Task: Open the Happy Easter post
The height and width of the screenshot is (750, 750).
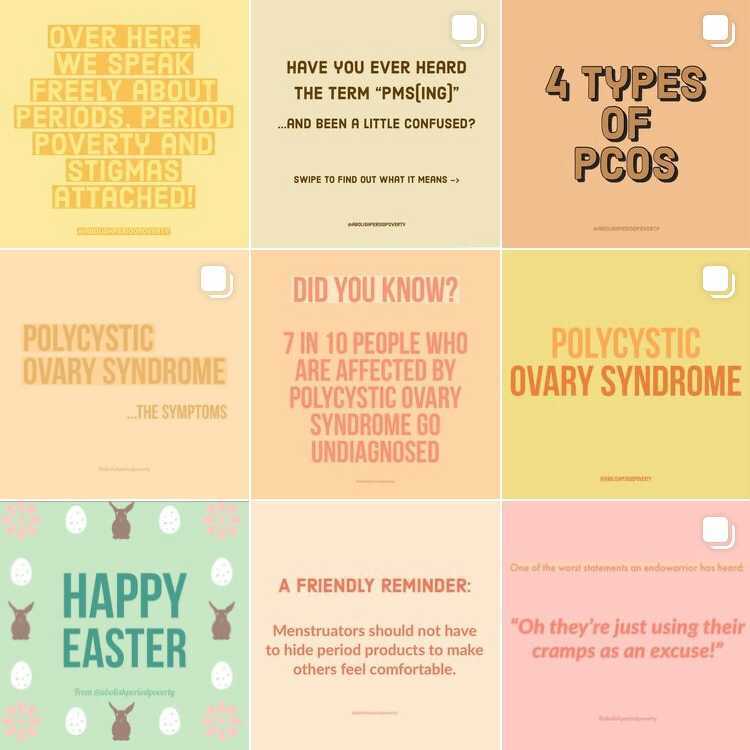Action: click(x=124, y=626)
